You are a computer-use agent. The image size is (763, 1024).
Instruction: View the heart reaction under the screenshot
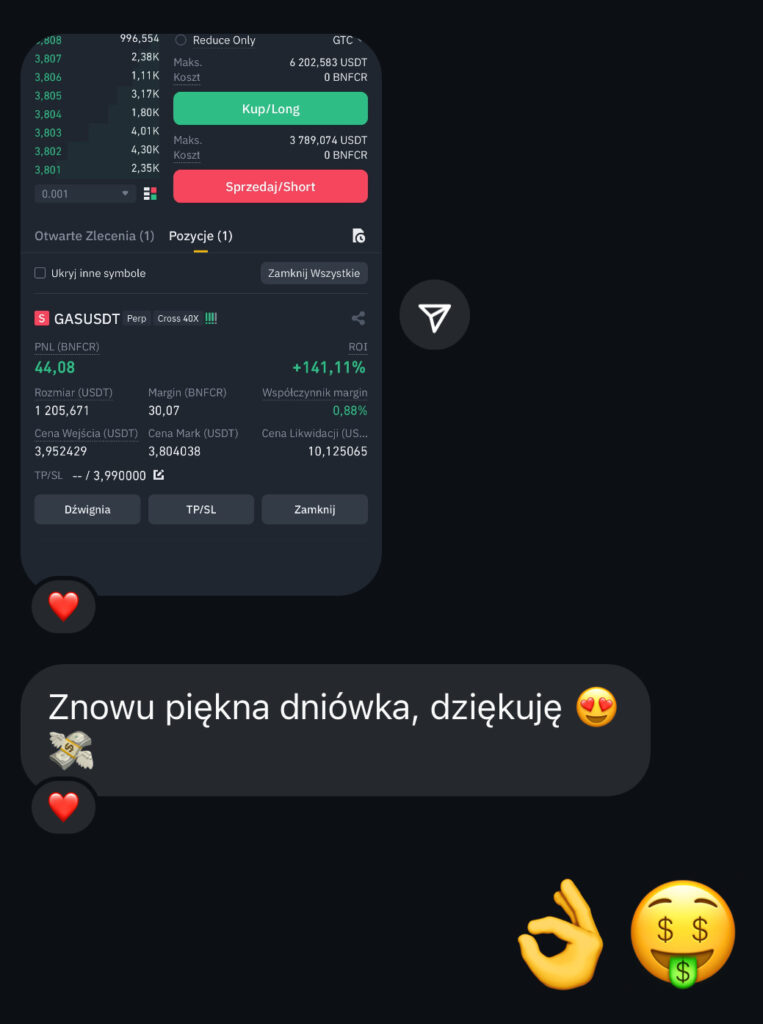pyautogui.click(x=63, y=605)
